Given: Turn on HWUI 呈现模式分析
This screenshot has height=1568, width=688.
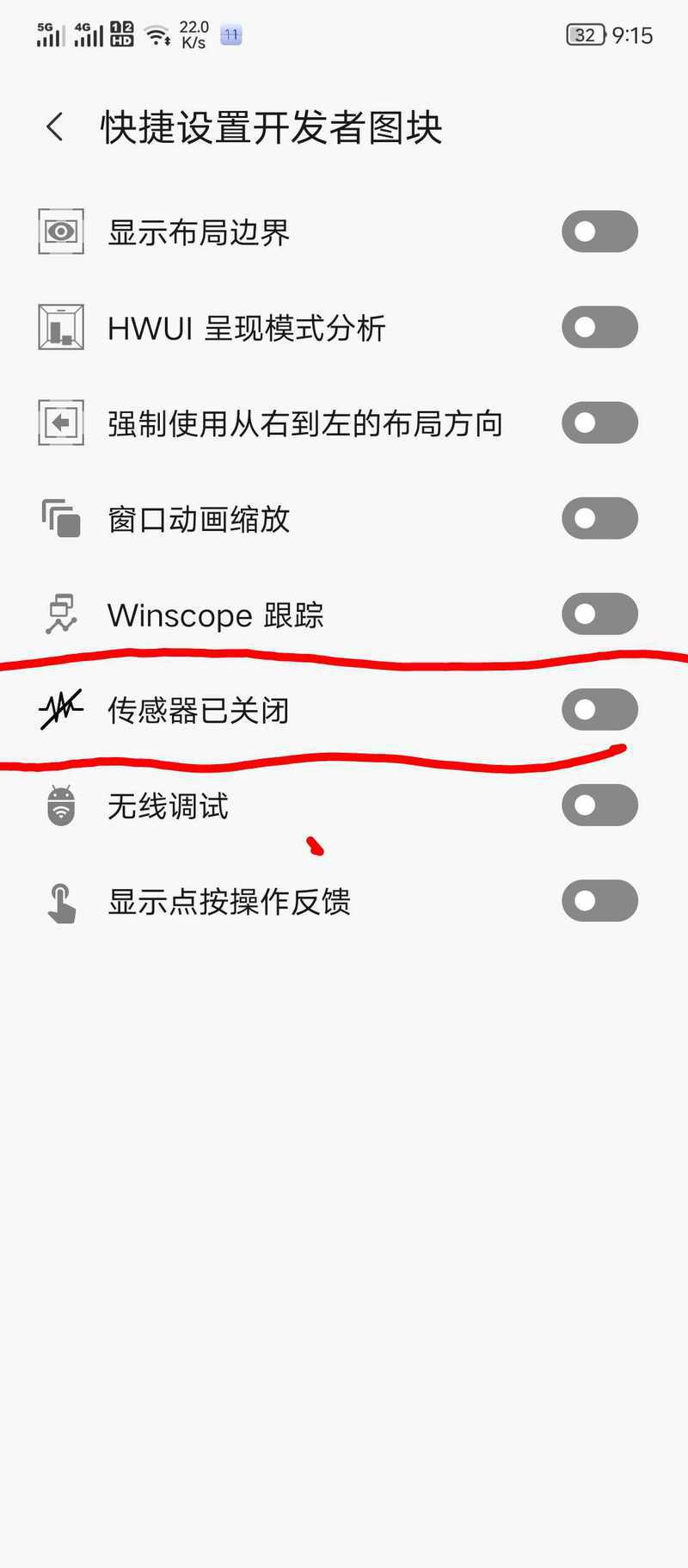Looking at the screenshot, I should [599, 327].
